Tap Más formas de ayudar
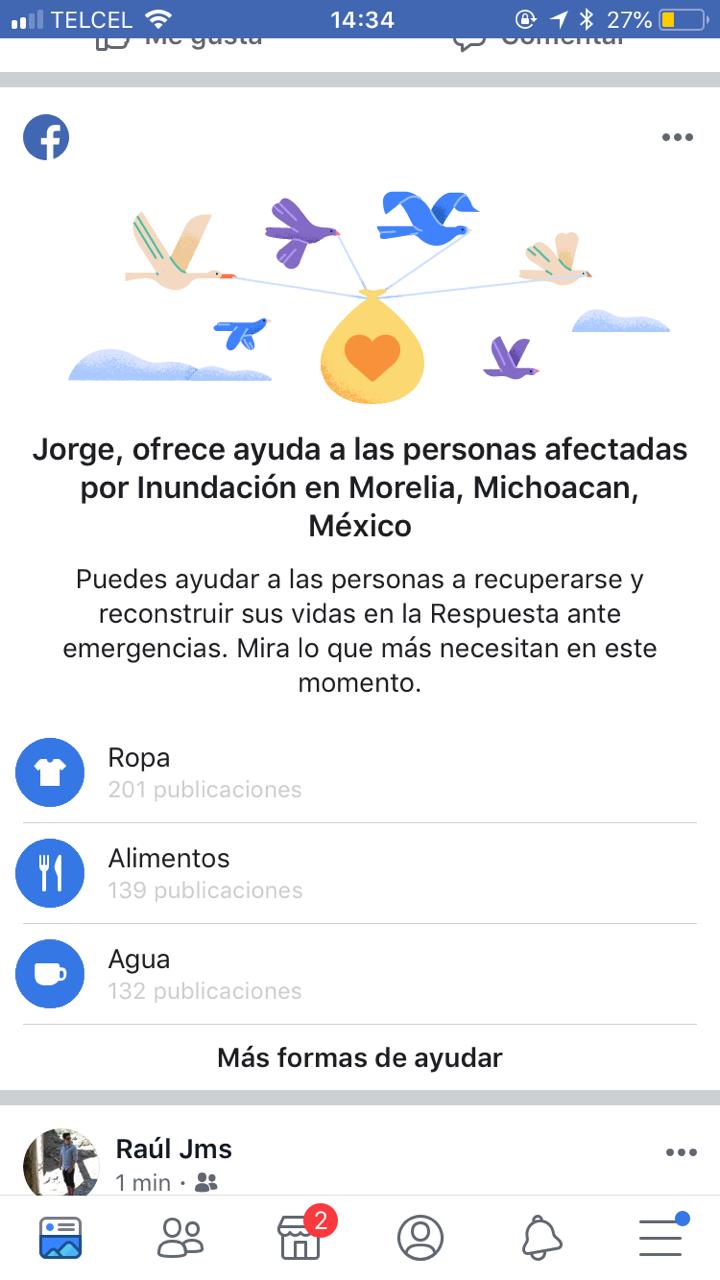This screenshot has height=1280, width=720. tap(360, 1057)
